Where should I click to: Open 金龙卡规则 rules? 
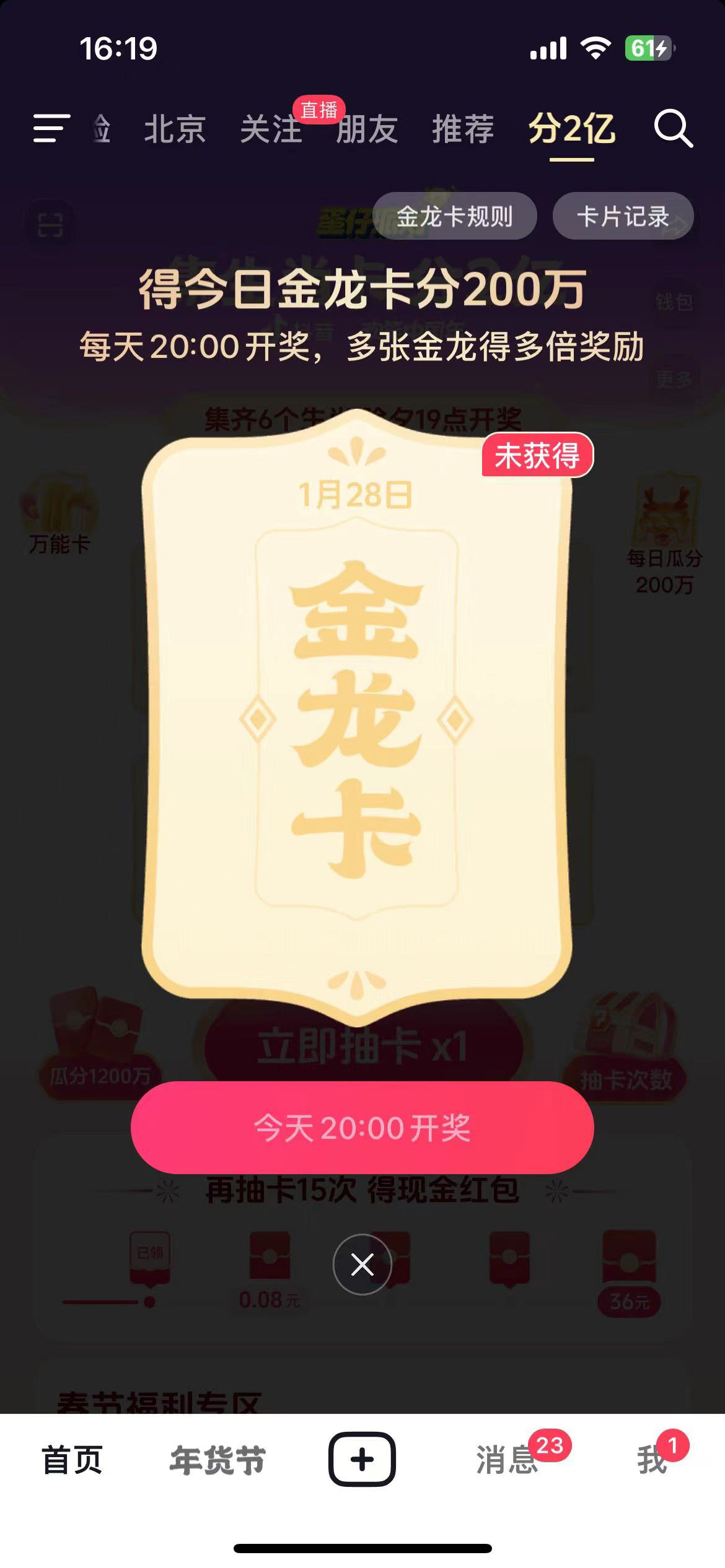click(x=455, y=216)
